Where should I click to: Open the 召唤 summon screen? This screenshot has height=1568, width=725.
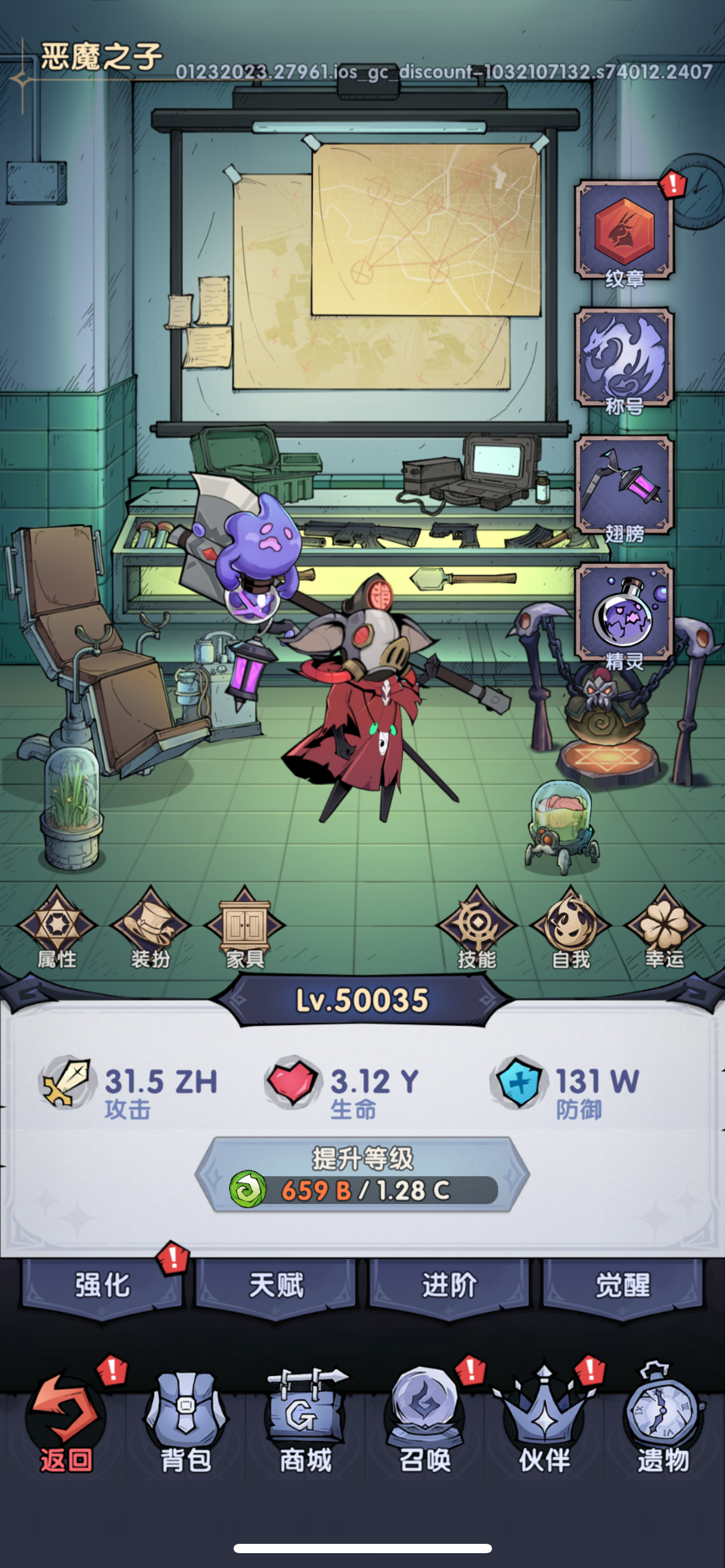tap(425, 1424)
